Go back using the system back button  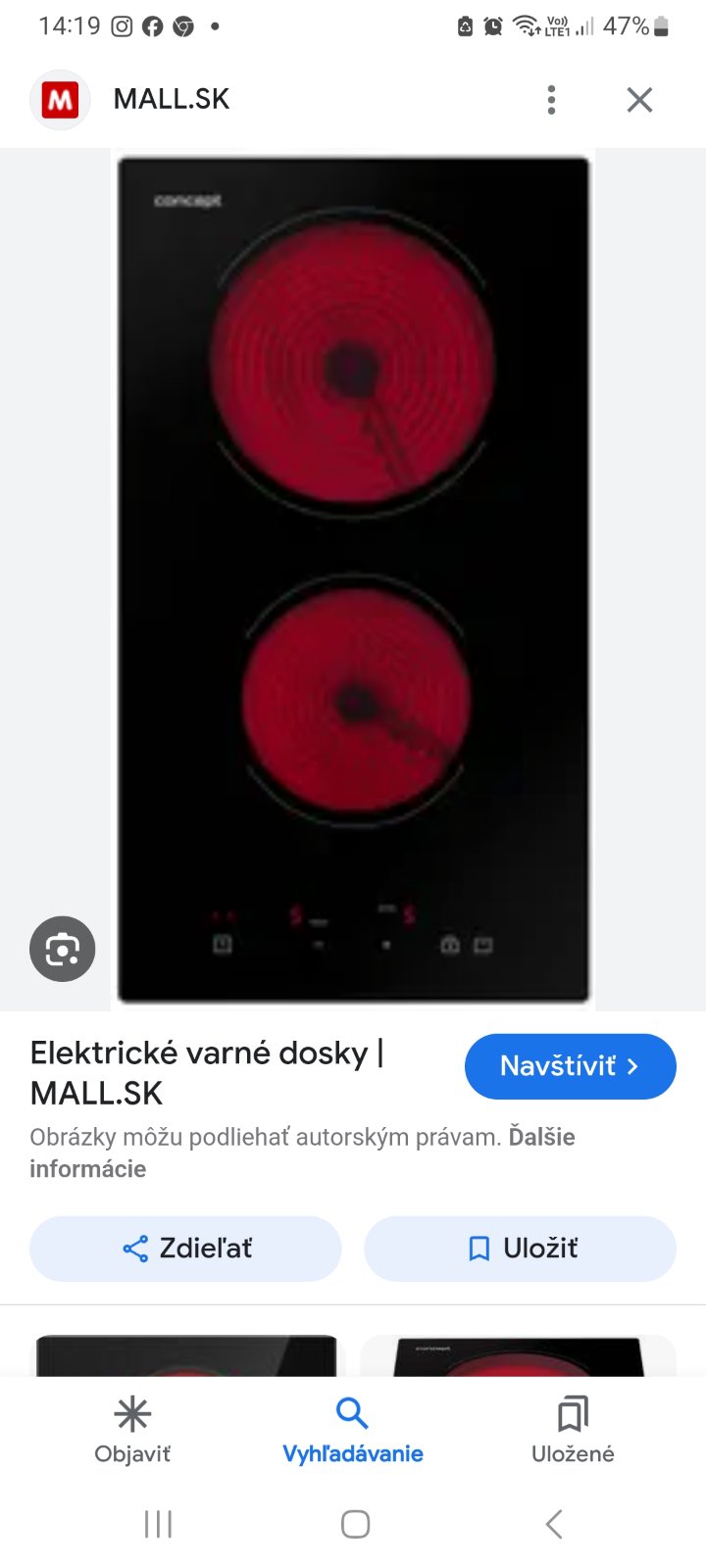(x=554, y=1524)
